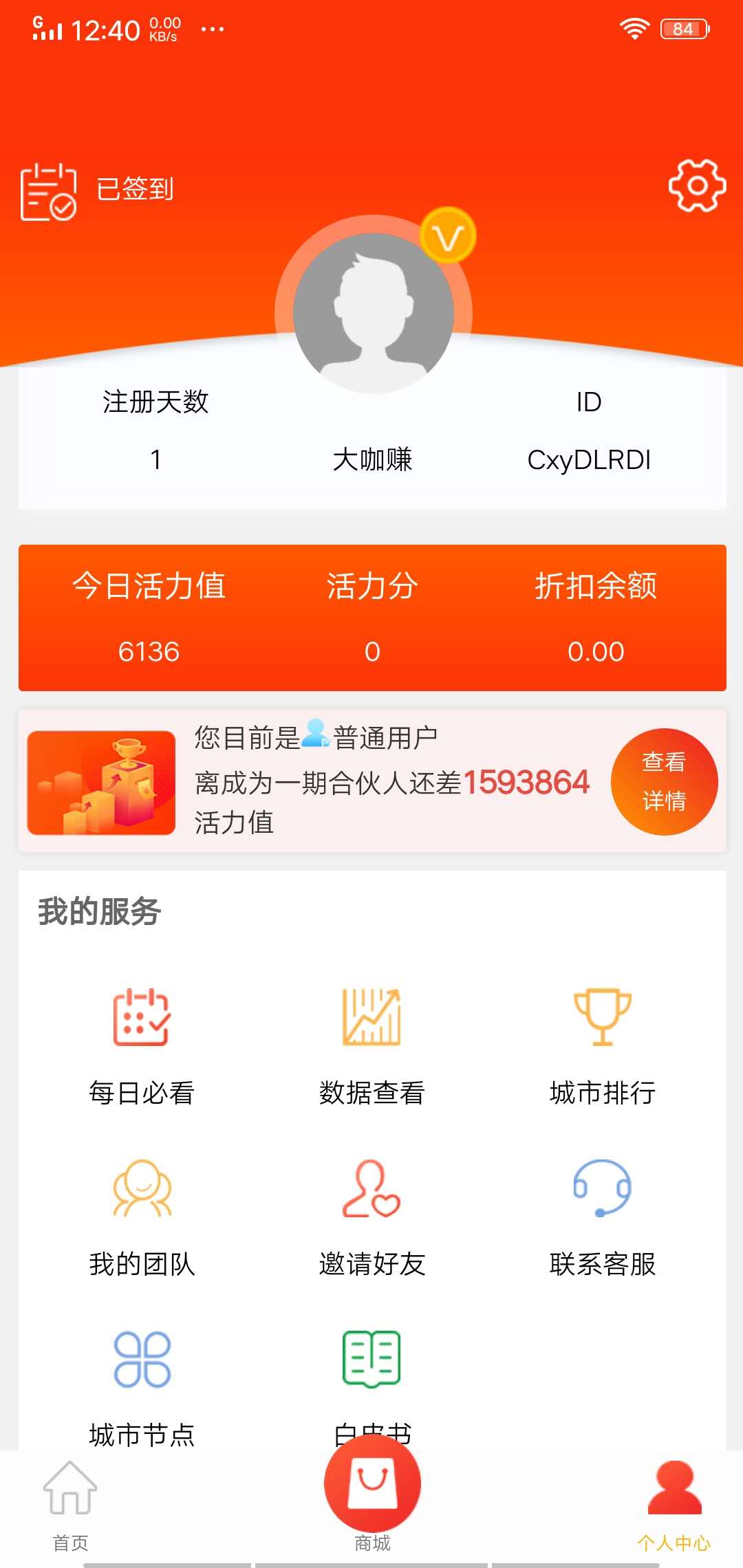Click the partner progress banner graphic
Image resolution: width=743 pixels, height=1568 pixels.
tap(102, 781)
